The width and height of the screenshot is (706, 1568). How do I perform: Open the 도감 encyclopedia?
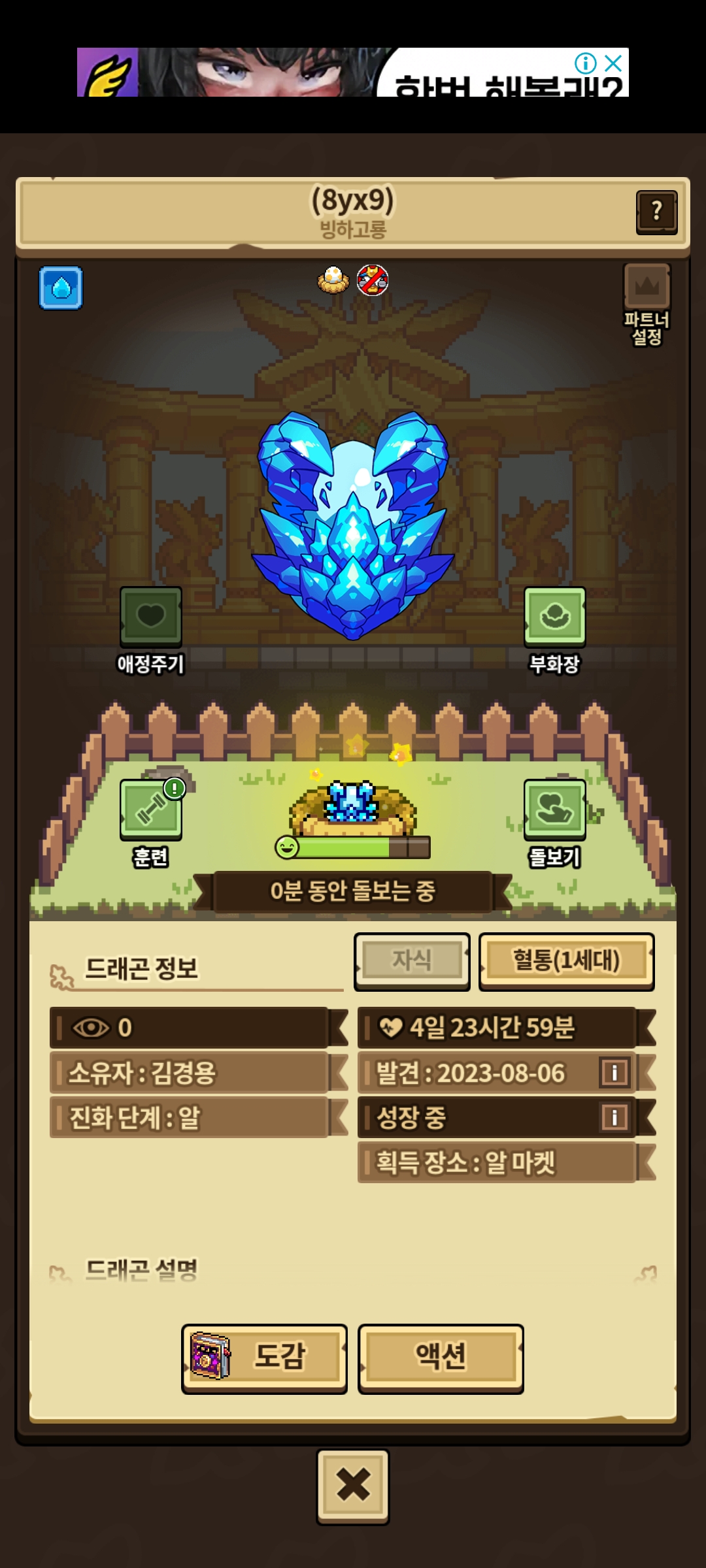point(264,1358)
